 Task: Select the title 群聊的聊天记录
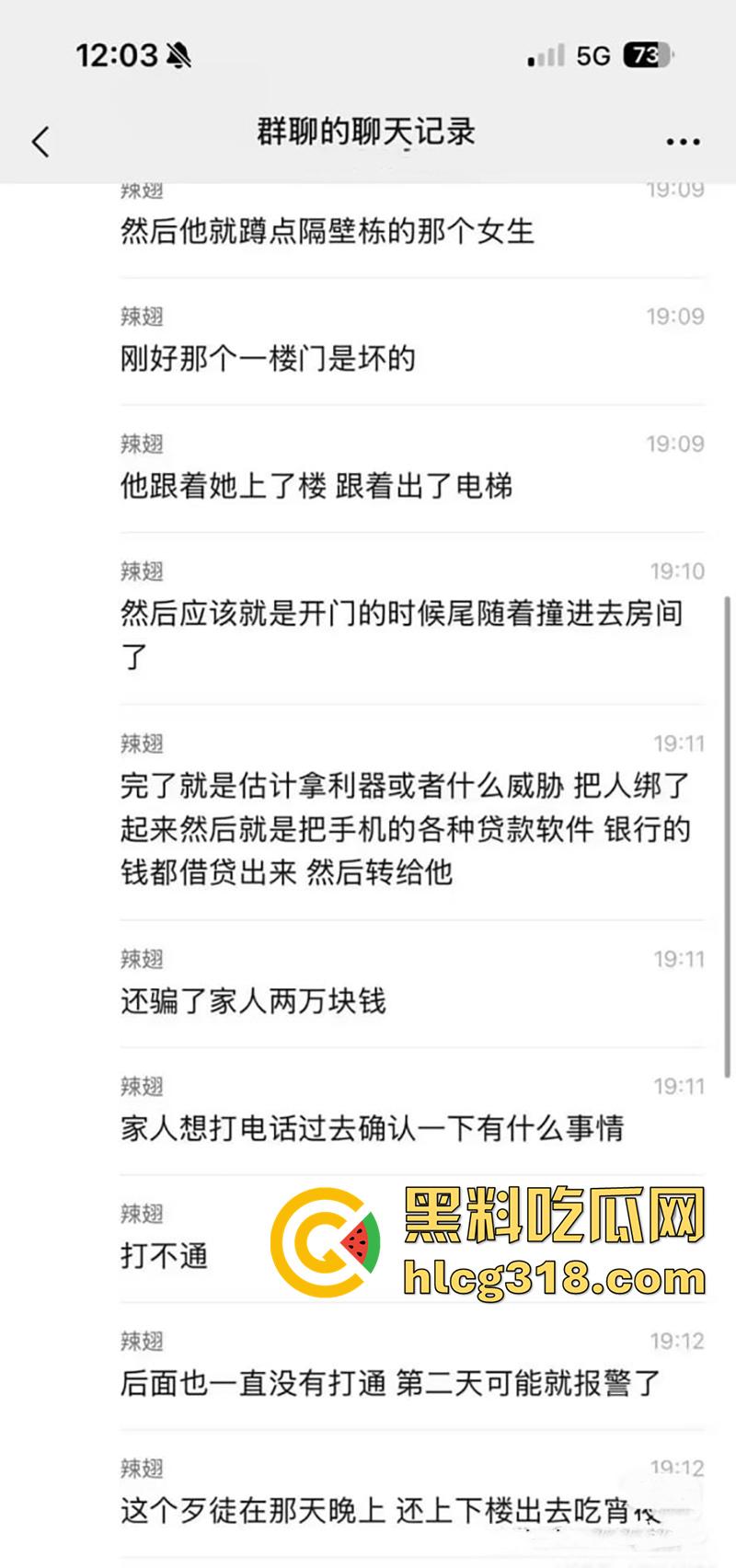click(366, 132)
